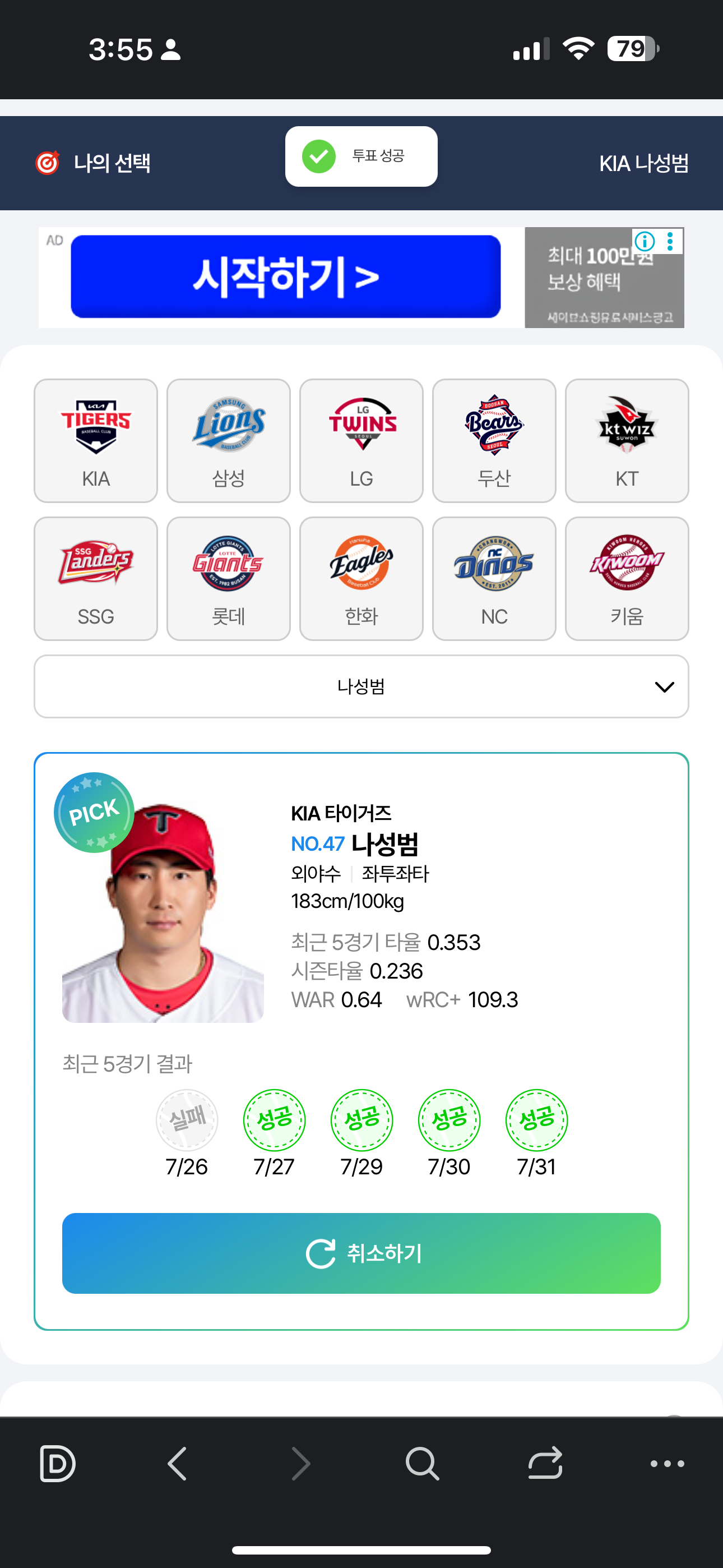Select the NC Dinos team
This screenshot has height=1568, width=723.
[494, 578]
